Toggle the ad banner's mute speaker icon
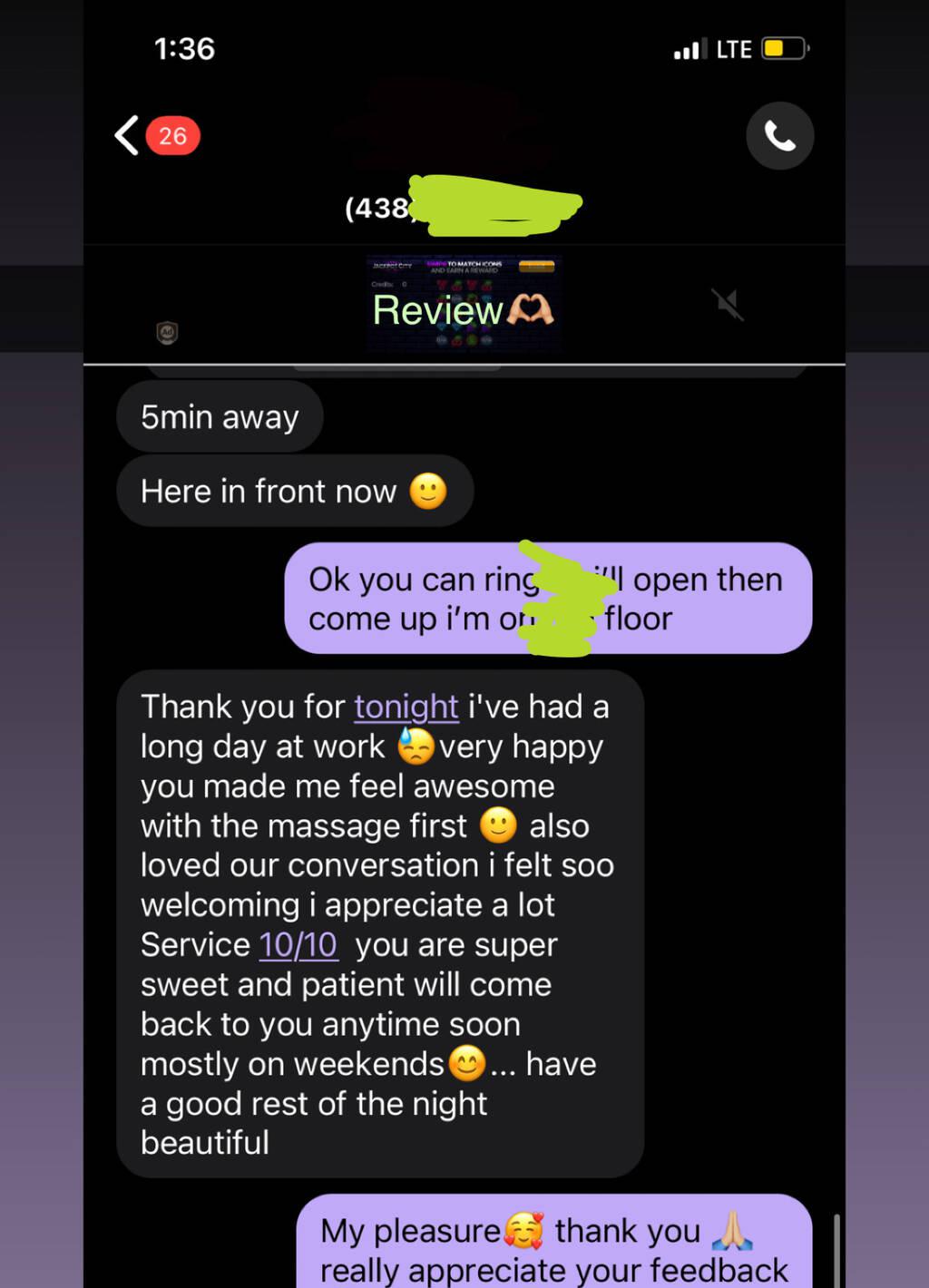The image size is (929, 1288). pos(728,305)
